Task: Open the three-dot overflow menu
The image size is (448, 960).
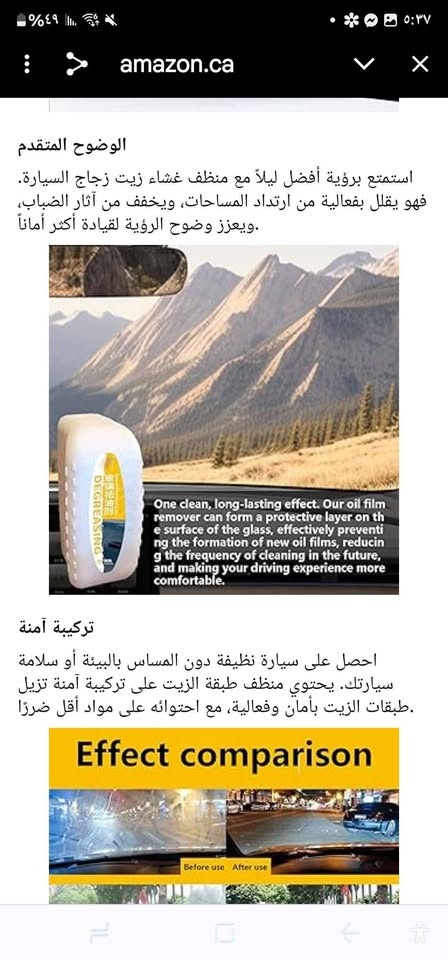Action: tap(26, 64)
